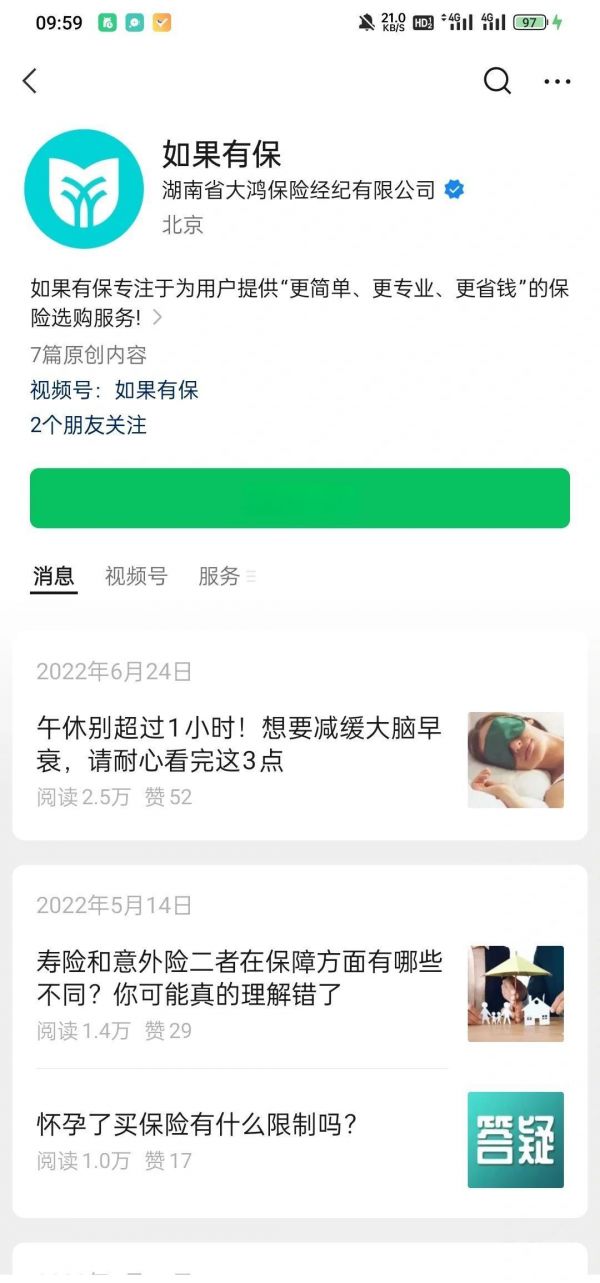The height and width of the screenshot is (1283, 600).
Task: Select the 消息 tab
Action: click(53, 576)
